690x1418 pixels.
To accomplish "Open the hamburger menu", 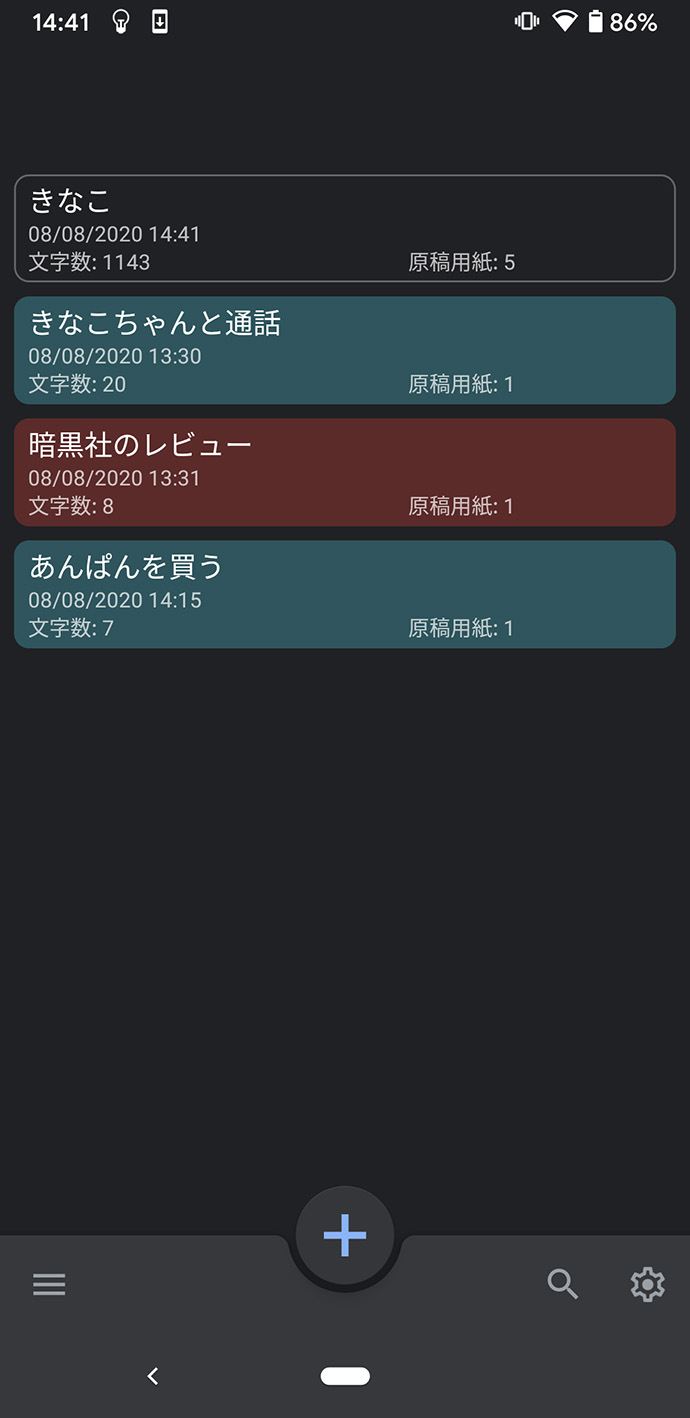I will (49, 1284).
